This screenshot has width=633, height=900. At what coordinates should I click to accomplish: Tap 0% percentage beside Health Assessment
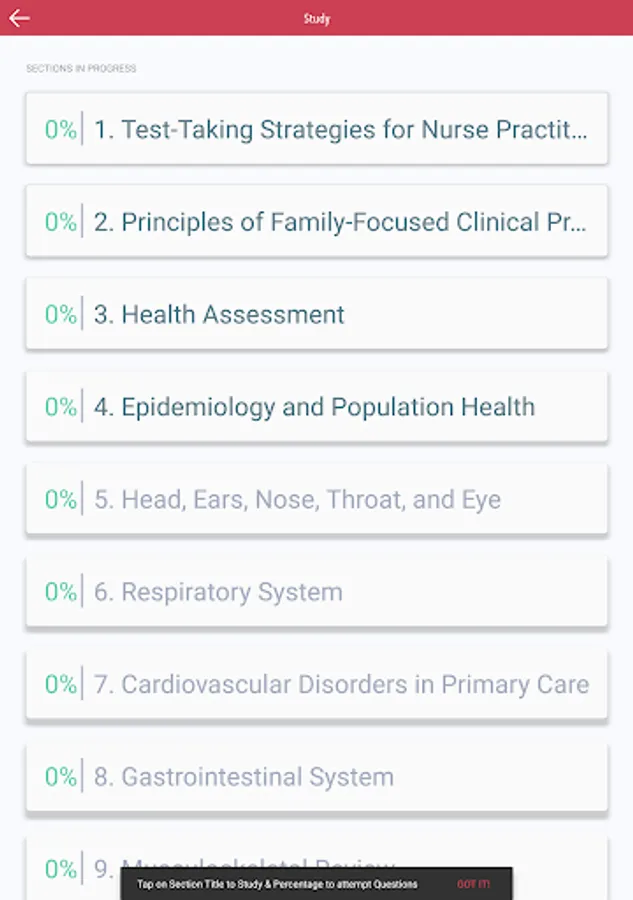pos(60,315)
